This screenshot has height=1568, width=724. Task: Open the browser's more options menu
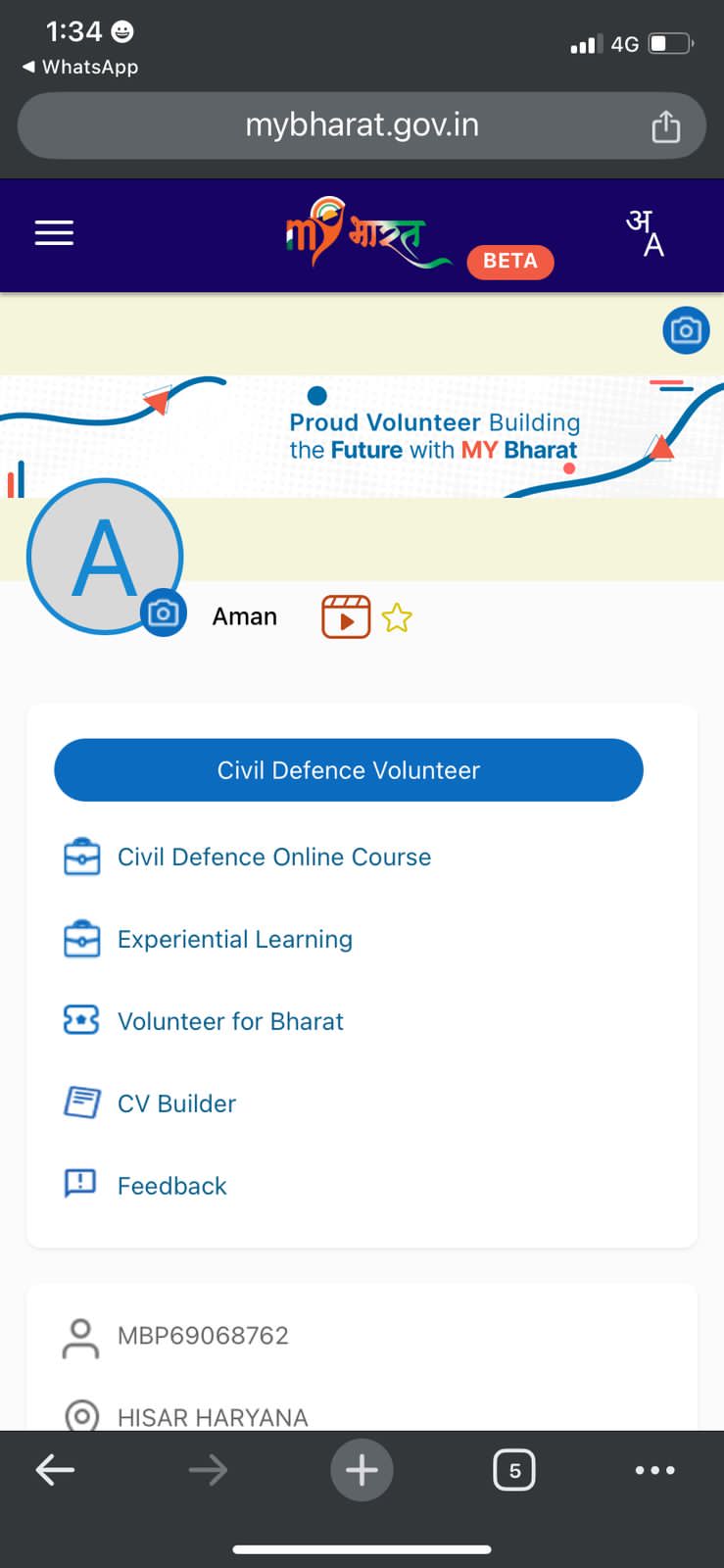click(x=654, y=1470)
